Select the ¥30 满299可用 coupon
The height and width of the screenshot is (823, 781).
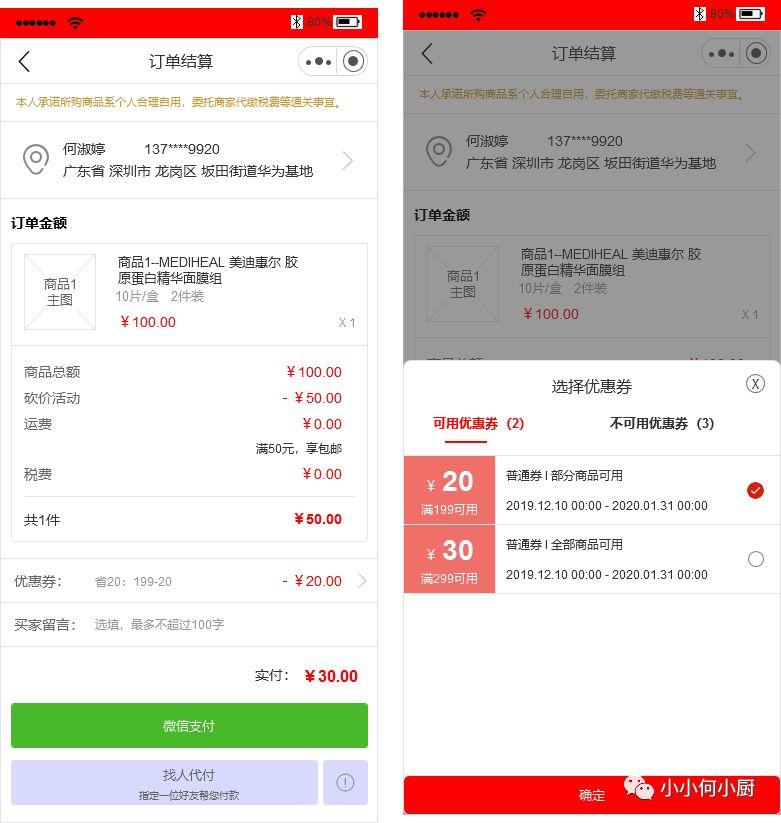[x=755, y=559]
